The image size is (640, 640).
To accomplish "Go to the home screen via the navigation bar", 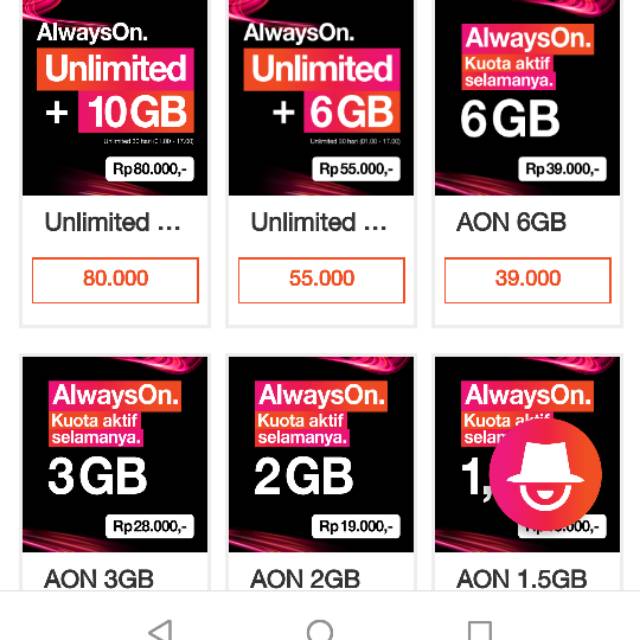I will [x=320, y=628].
